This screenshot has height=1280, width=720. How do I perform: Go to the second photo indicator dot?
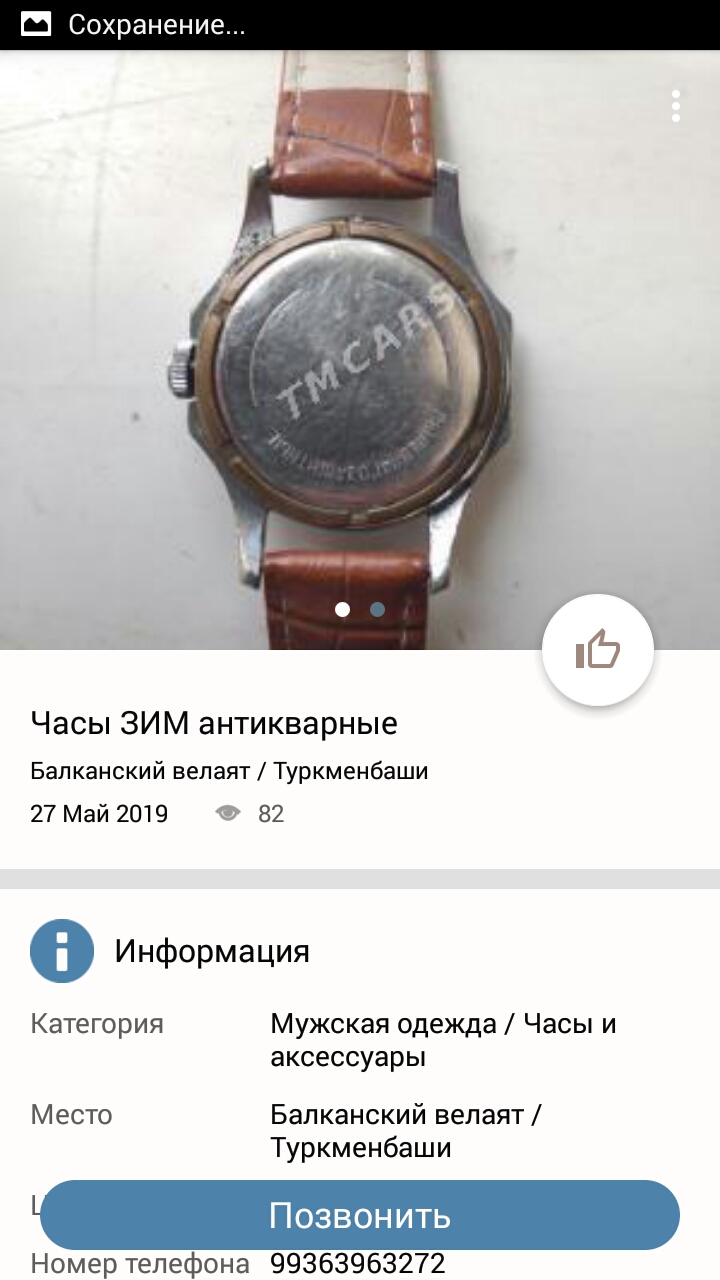(377, 609)
